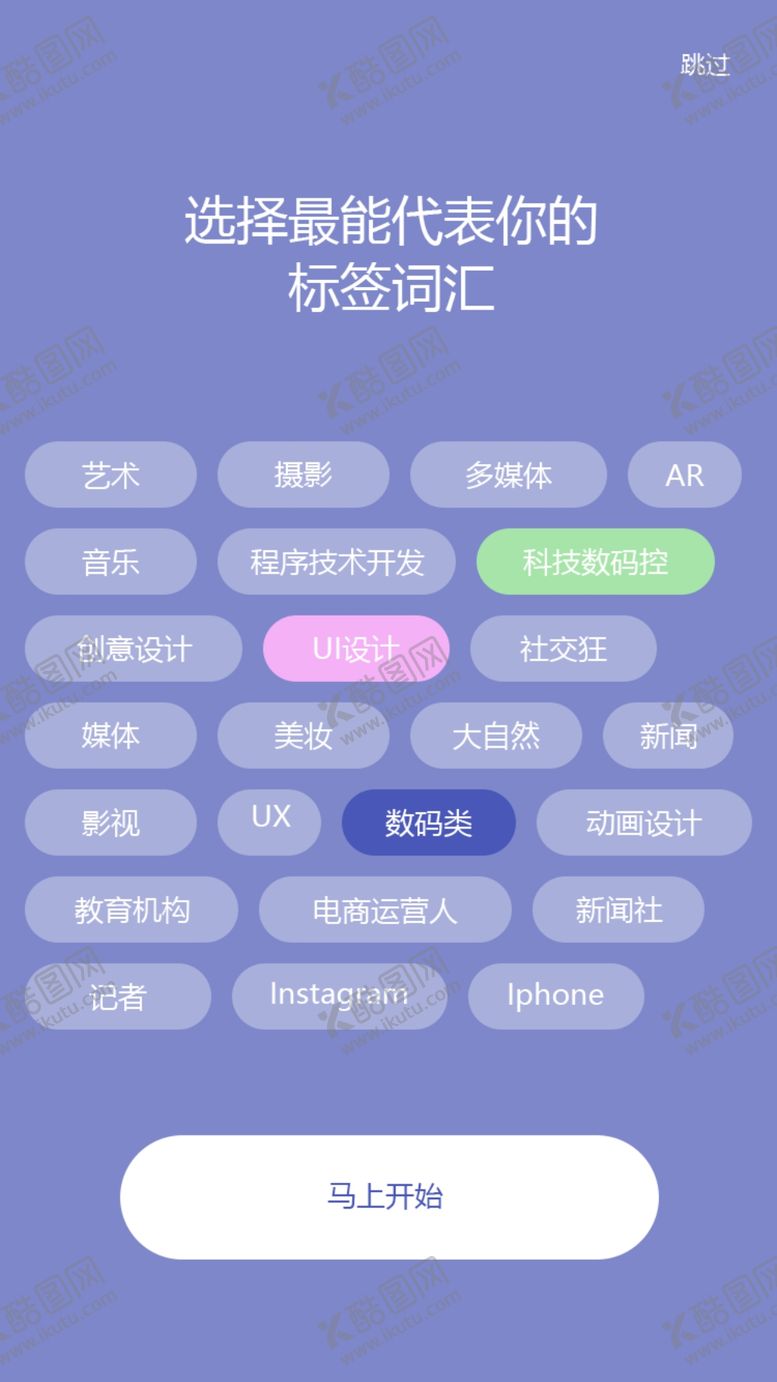Pick the Instagram tag

tap(339, 996)
